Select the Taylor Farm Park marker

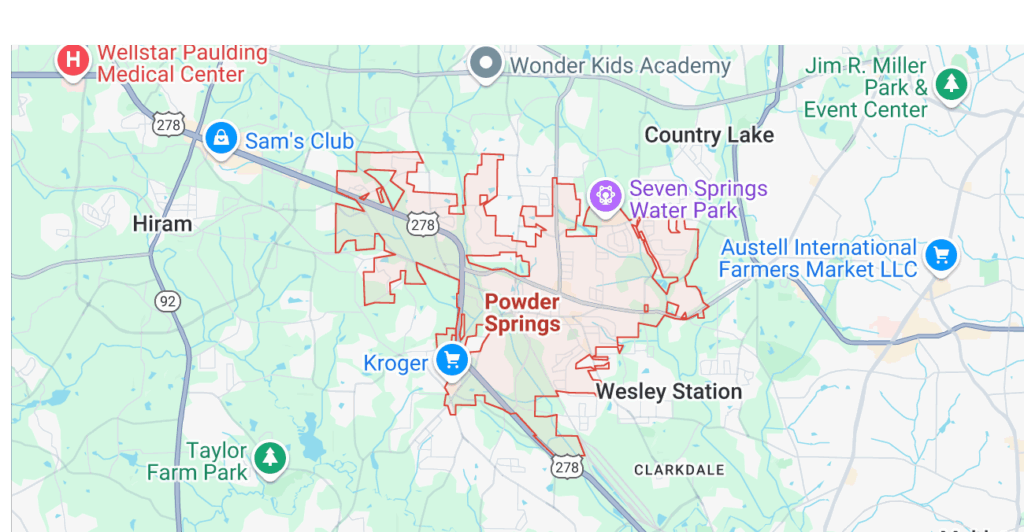tap(269, 458)
